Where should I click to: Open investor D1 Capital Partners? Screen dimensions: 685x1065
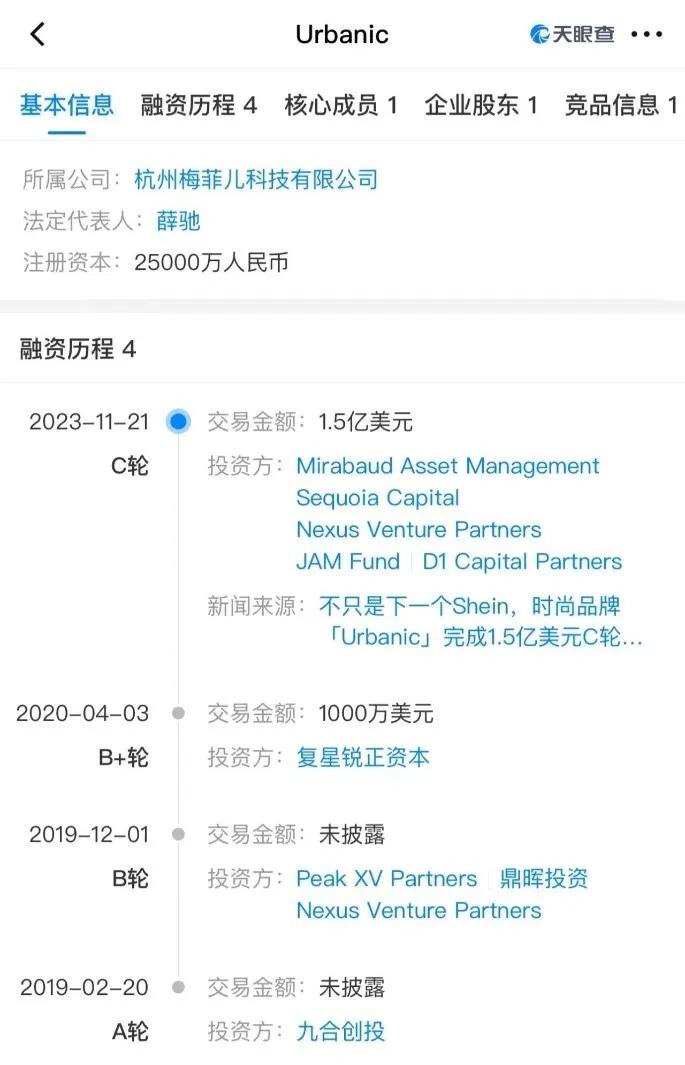click(522, 562)
